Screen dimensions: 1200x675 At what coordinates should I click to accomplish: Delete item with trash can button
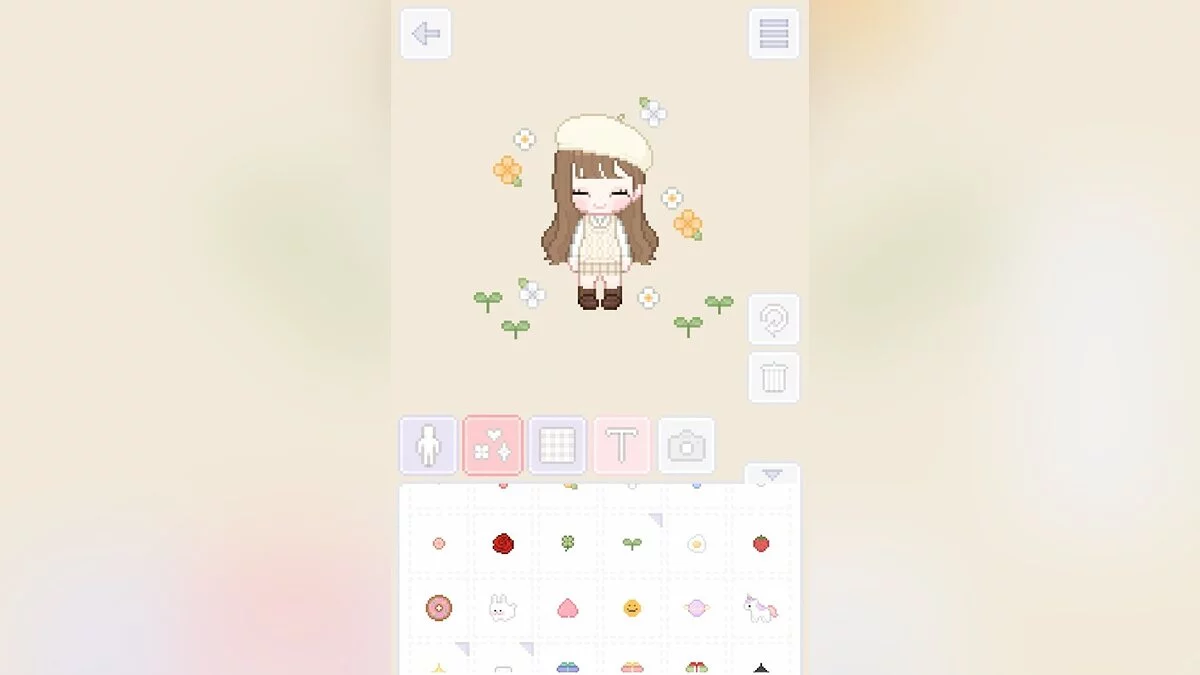pyautogui.click(x=773, y=378)
